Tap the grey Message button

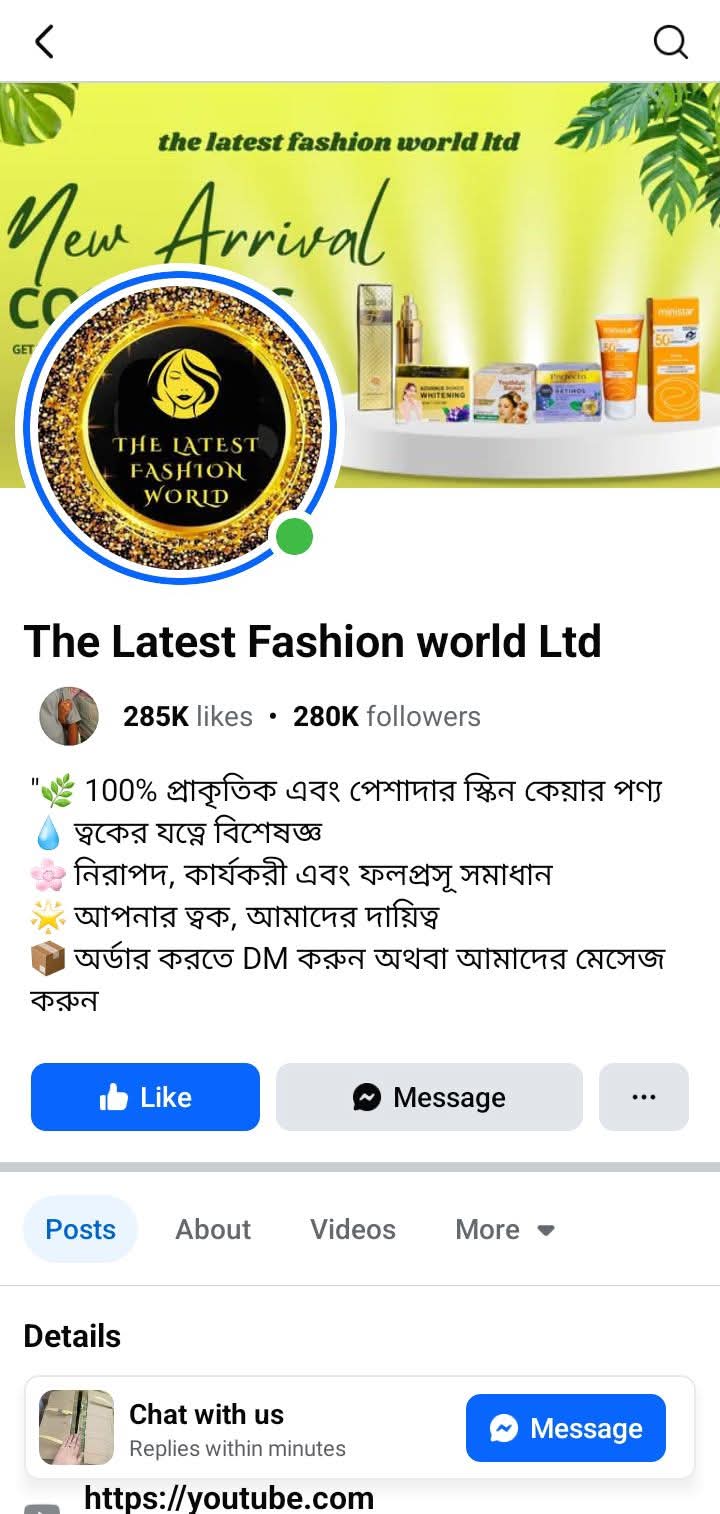pos(429,1097)
